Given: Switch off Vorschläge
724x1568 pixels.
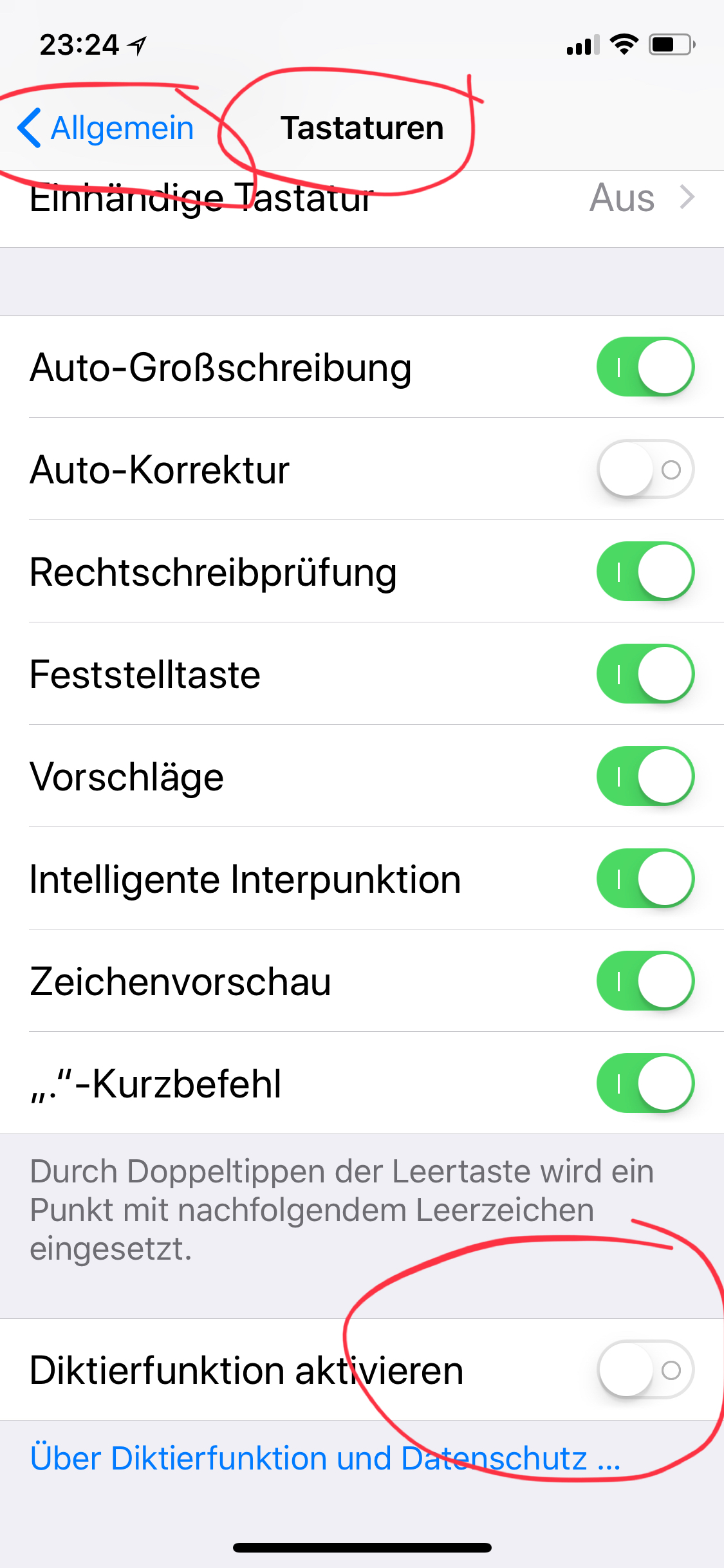Looking at the screenshot, I should pyautogui.click(x=645, y=776).
